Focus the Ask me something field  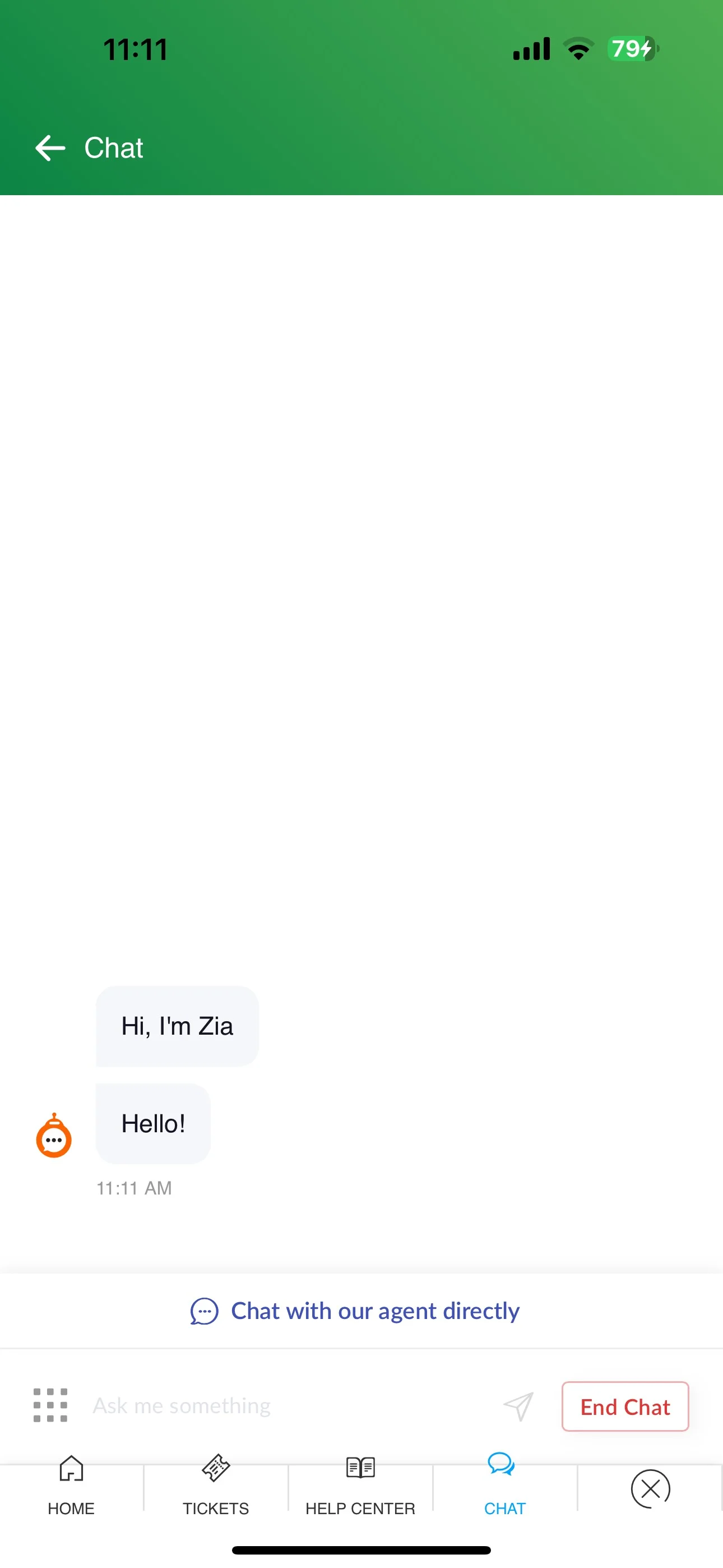[x=292, y=1405]
